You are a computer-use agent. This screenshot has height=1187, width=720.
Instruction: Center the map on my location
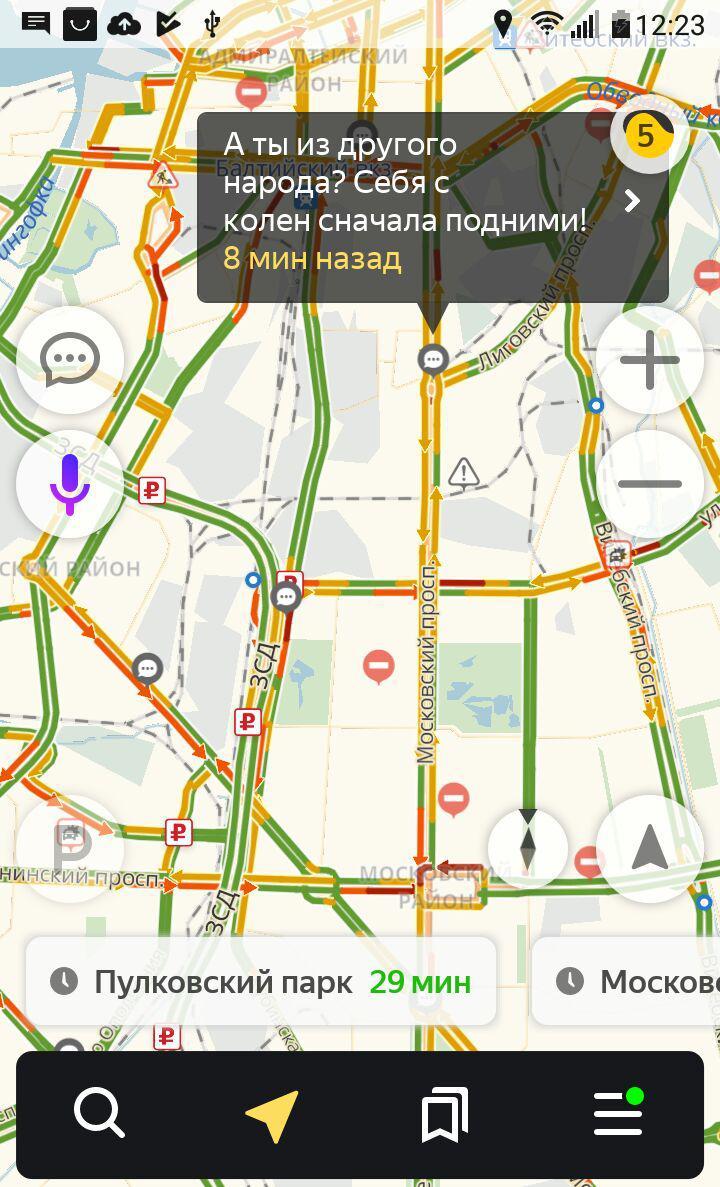[650, 848]
